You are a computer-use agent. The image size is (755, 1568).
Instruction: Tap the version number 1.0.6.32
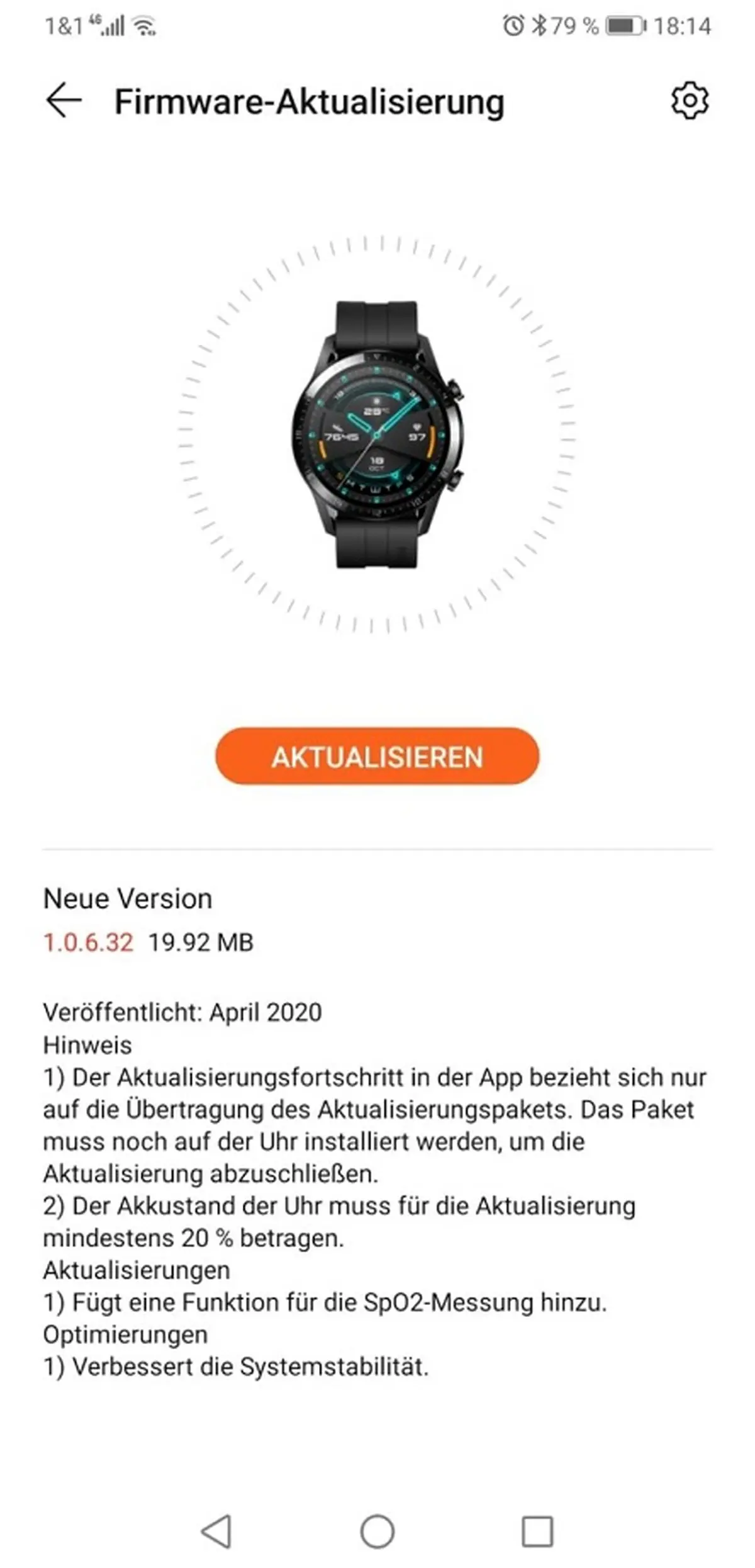click(87, 942)
